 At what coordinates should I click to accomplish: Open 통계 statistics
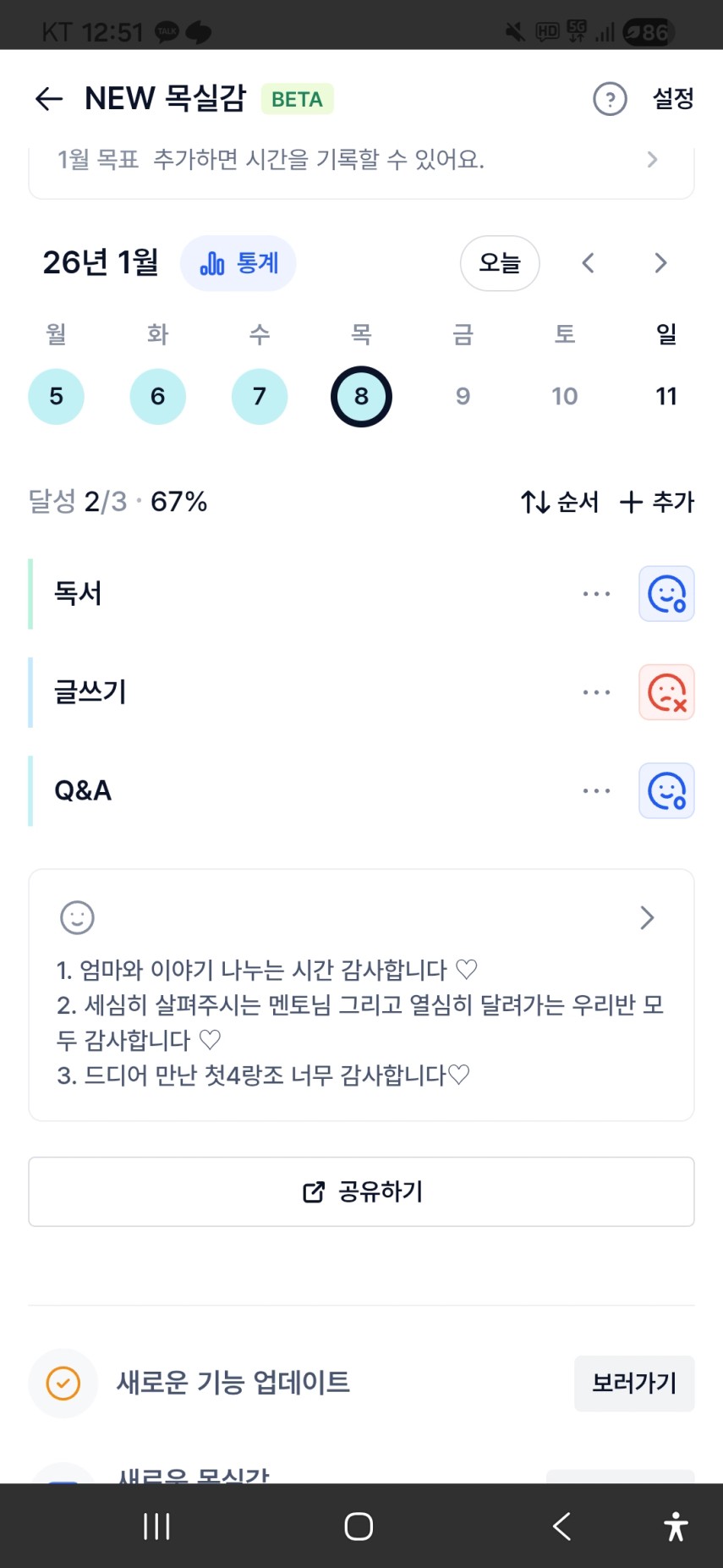coord(238,264)
